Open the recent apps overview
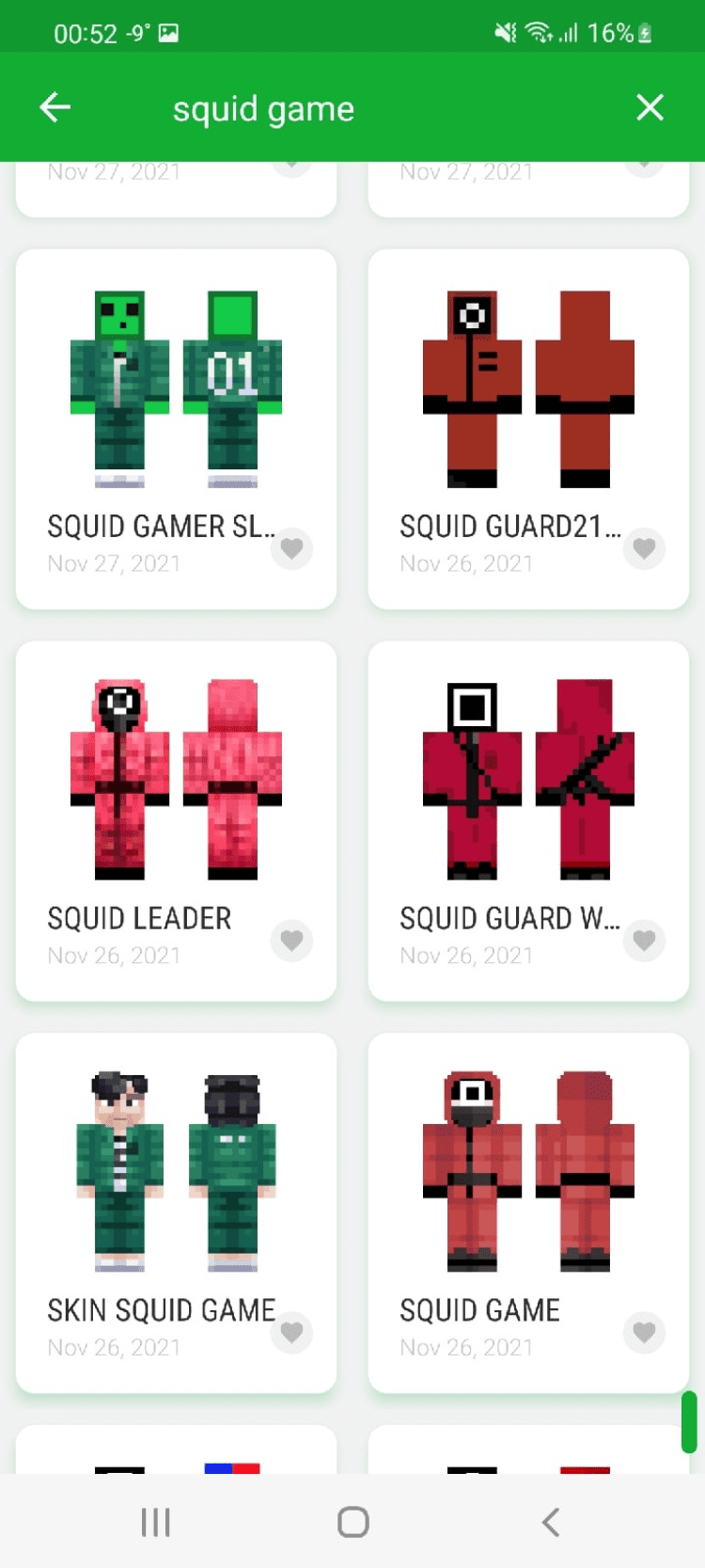 click(155, 1522)
